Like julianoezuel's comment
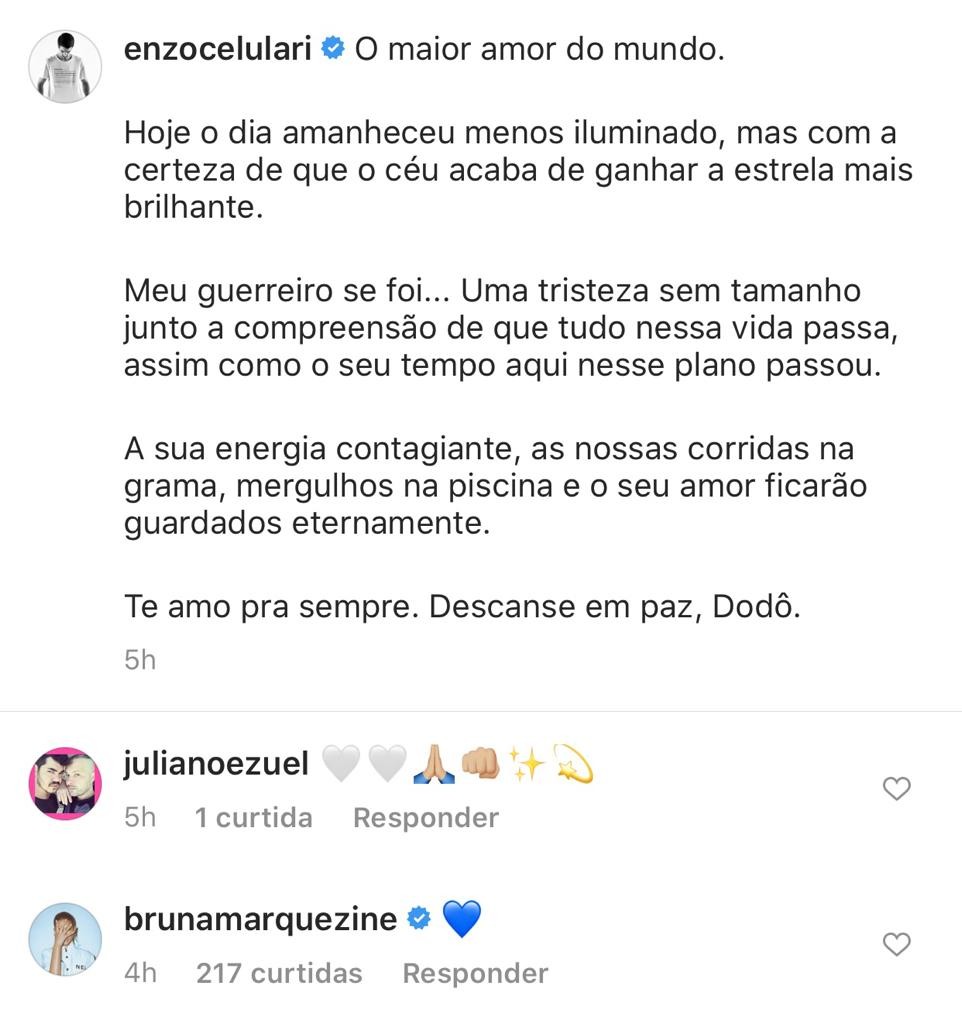This screenshot has height=1024, width=962. (897, 789)
